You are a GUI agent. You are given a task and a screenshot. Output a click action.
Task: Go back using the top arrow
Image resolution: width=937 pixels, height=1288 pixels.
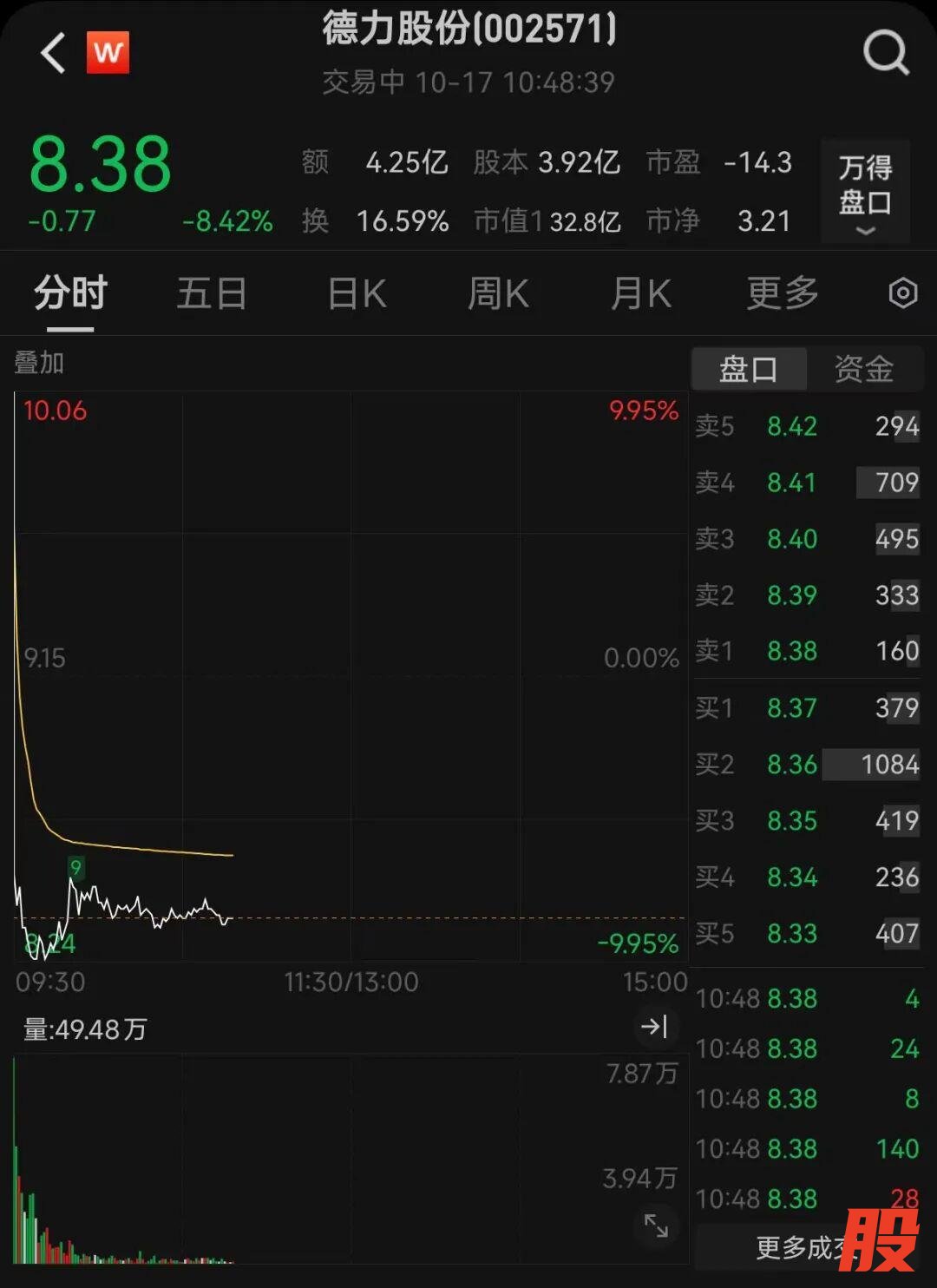[x=54, y=54]
